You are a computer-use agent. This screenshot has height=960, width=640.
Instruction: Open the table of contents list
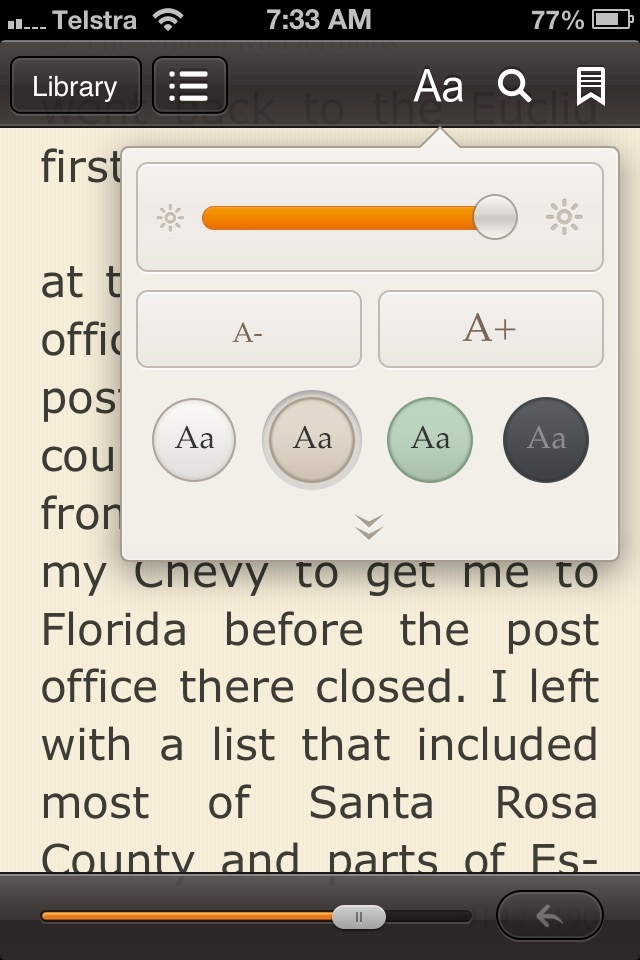tap(190, 87)
